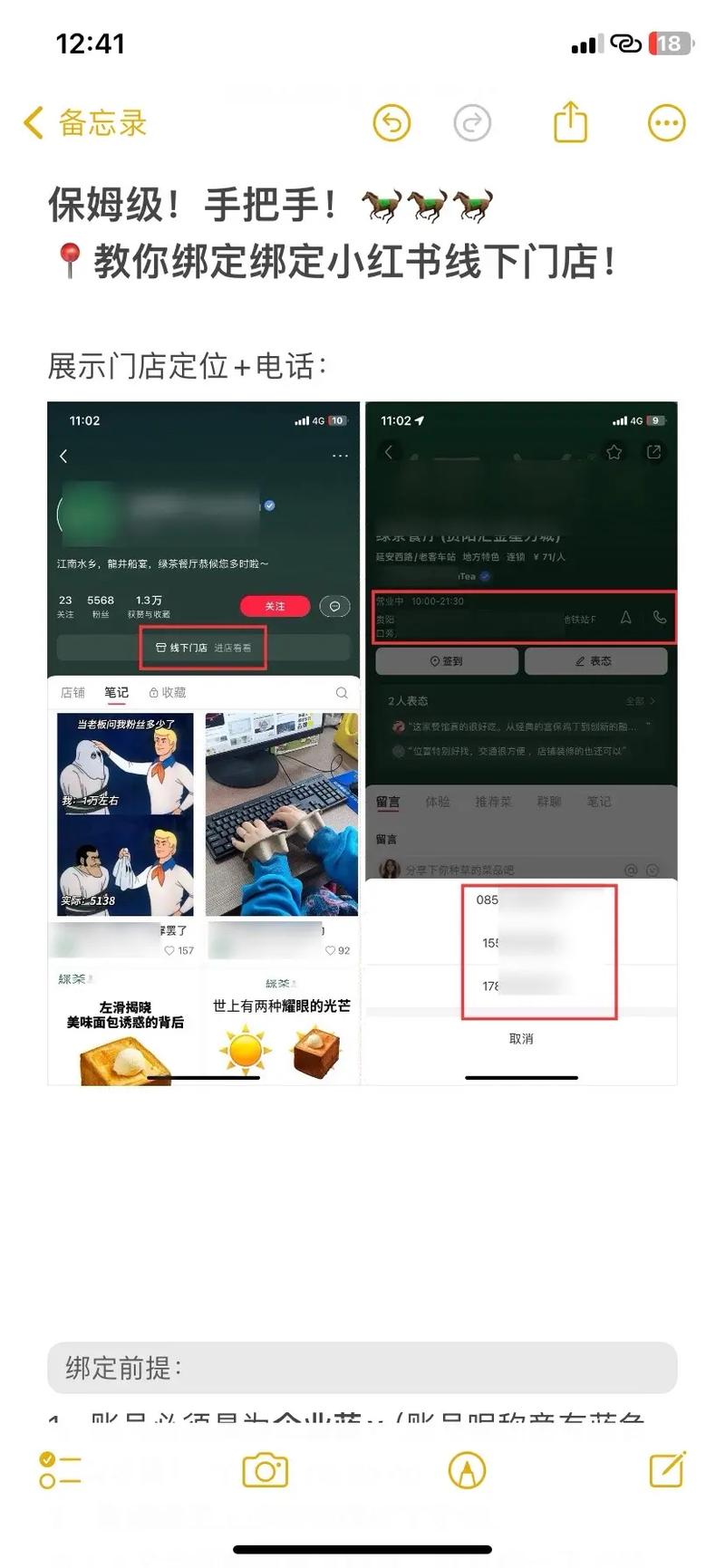Image resolution: width=725 pixels, height=1568 pixels.
Task: Undo the last edit
Action: click(391, 123)
